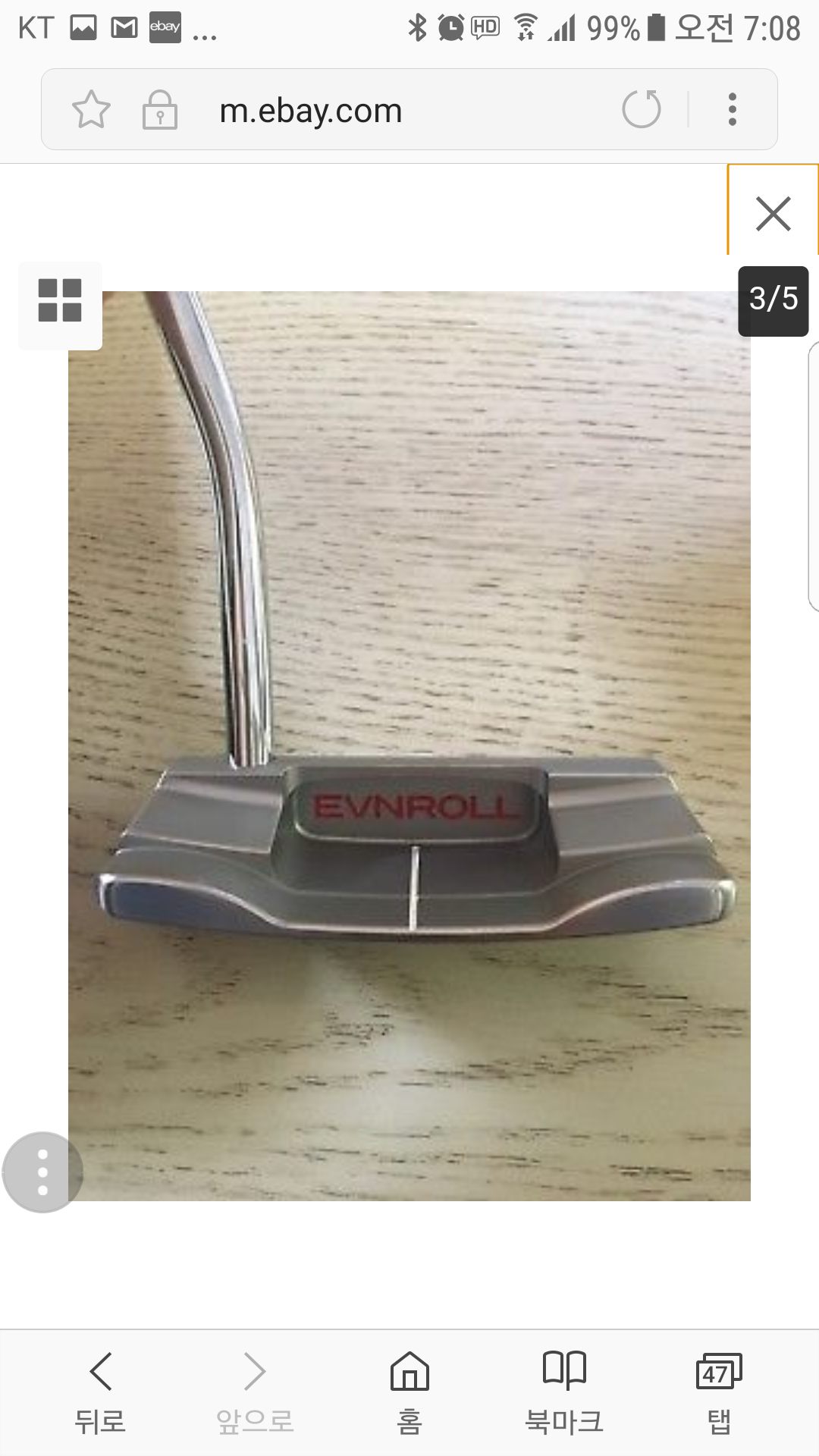This screenshot has width=819, height=1456.
Task: Bookmark this page with the star icon
Action: coord(91,109)
